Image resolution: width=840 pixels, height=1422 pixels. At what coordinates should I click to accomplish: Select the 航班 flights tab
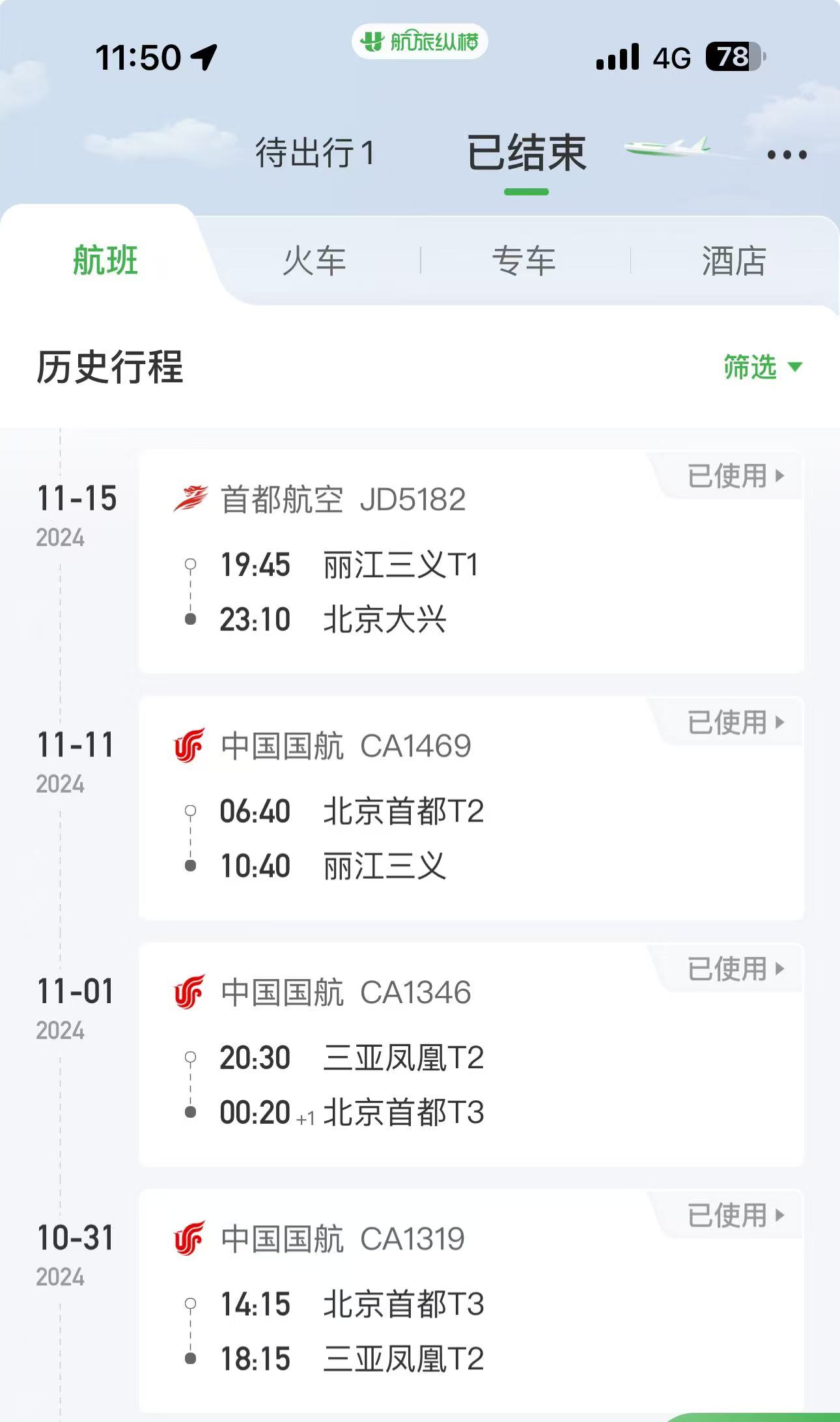(x=105, y=261)
